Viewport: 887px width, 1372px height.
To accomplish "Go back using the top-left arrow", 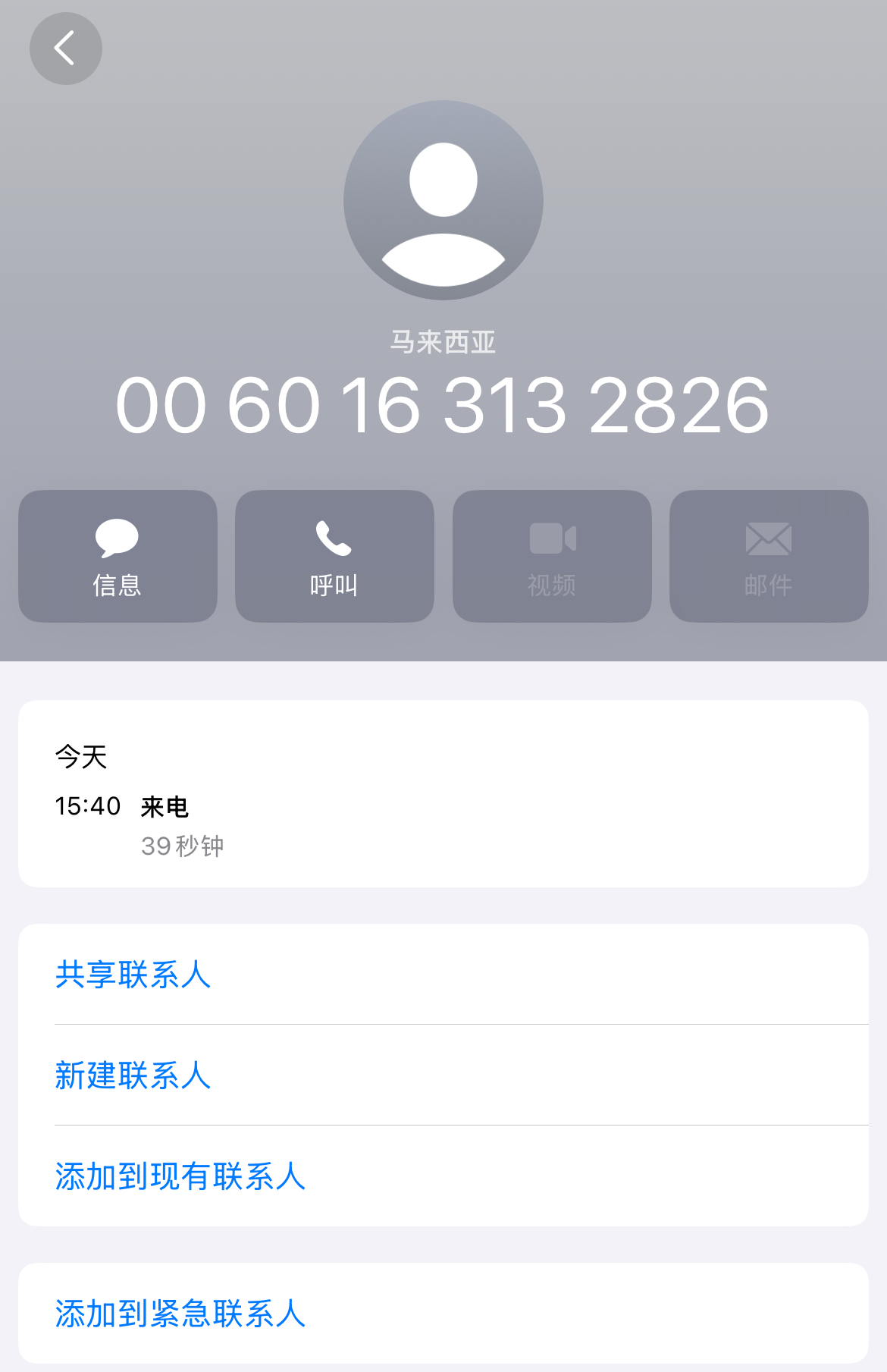I will (66, 49).
